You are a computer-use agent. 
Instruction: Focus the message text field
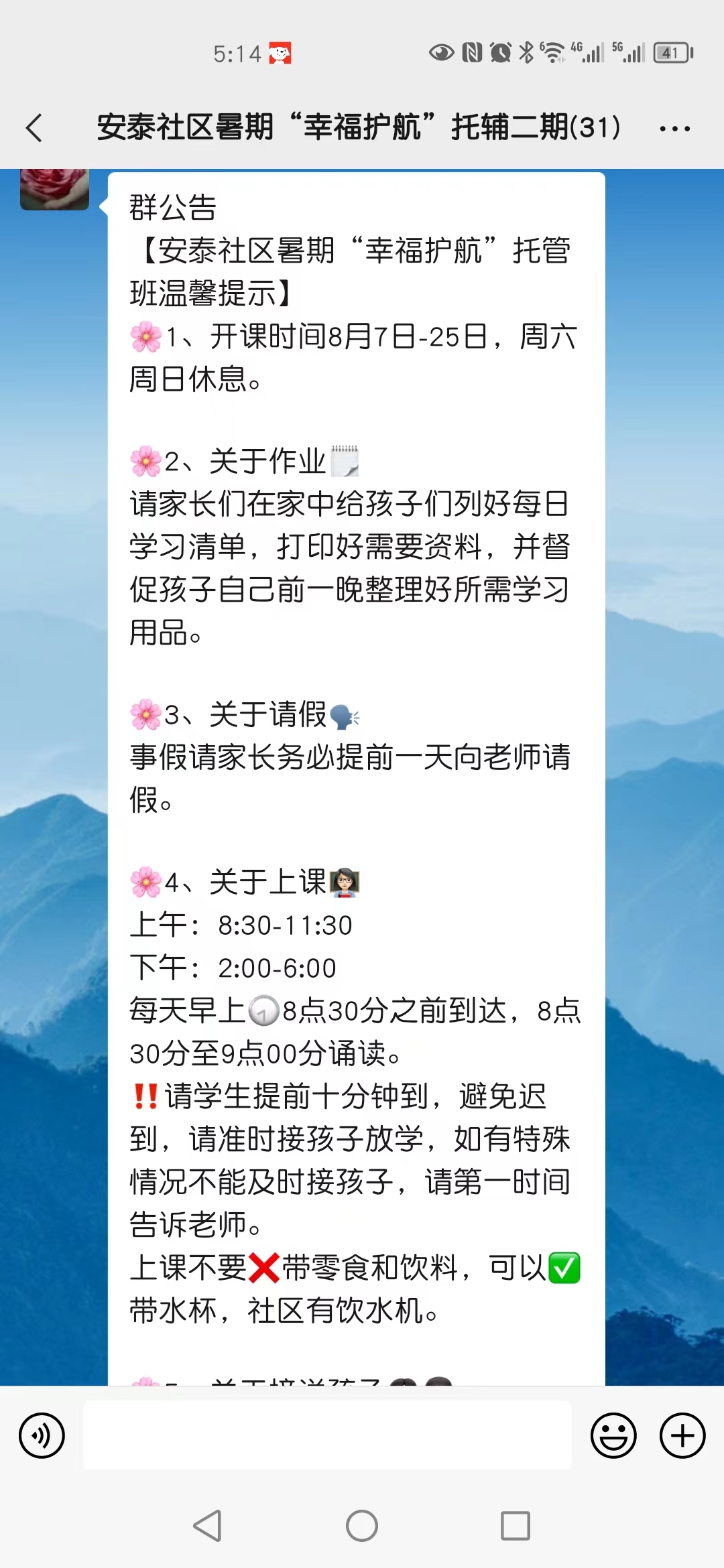click(x=327, y=1435)
